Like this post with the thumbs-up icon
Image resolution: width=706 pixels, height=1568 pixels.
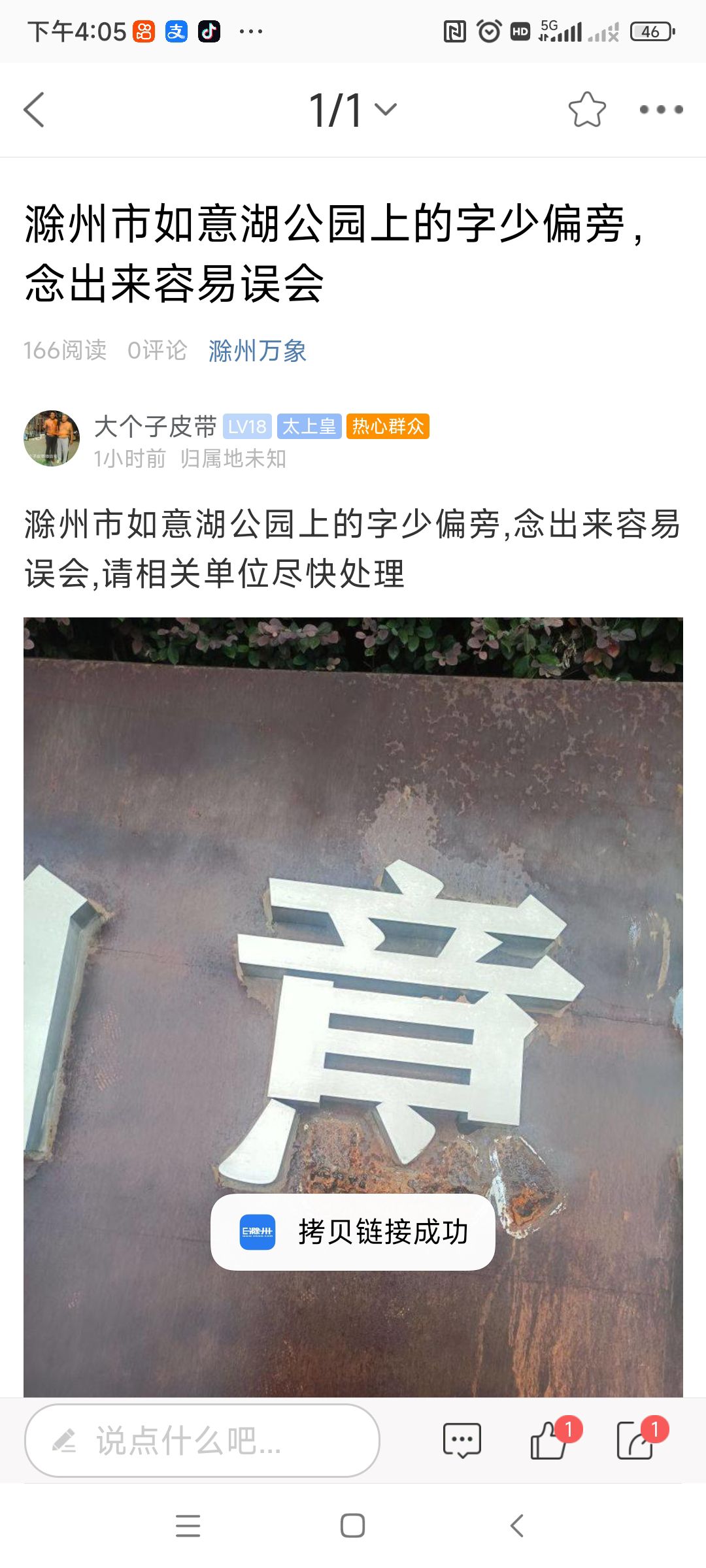549,1441
